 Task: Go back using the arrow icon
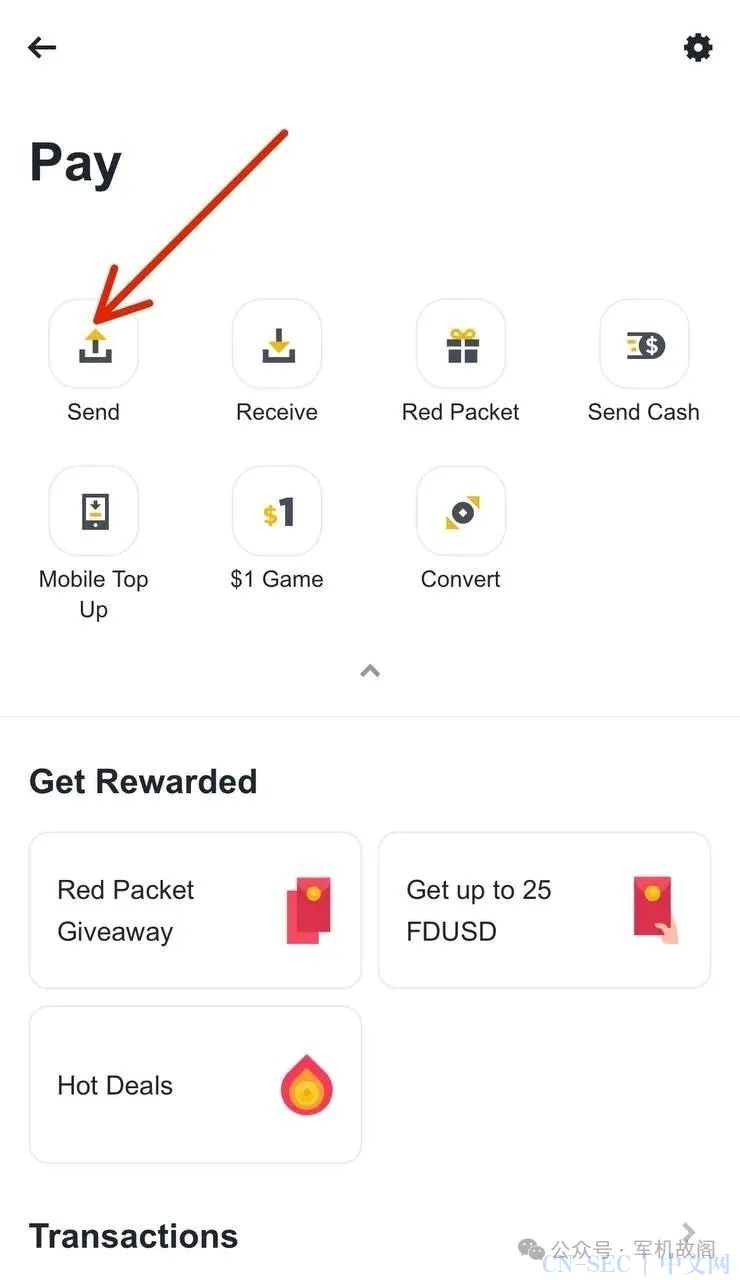(42, 47)
